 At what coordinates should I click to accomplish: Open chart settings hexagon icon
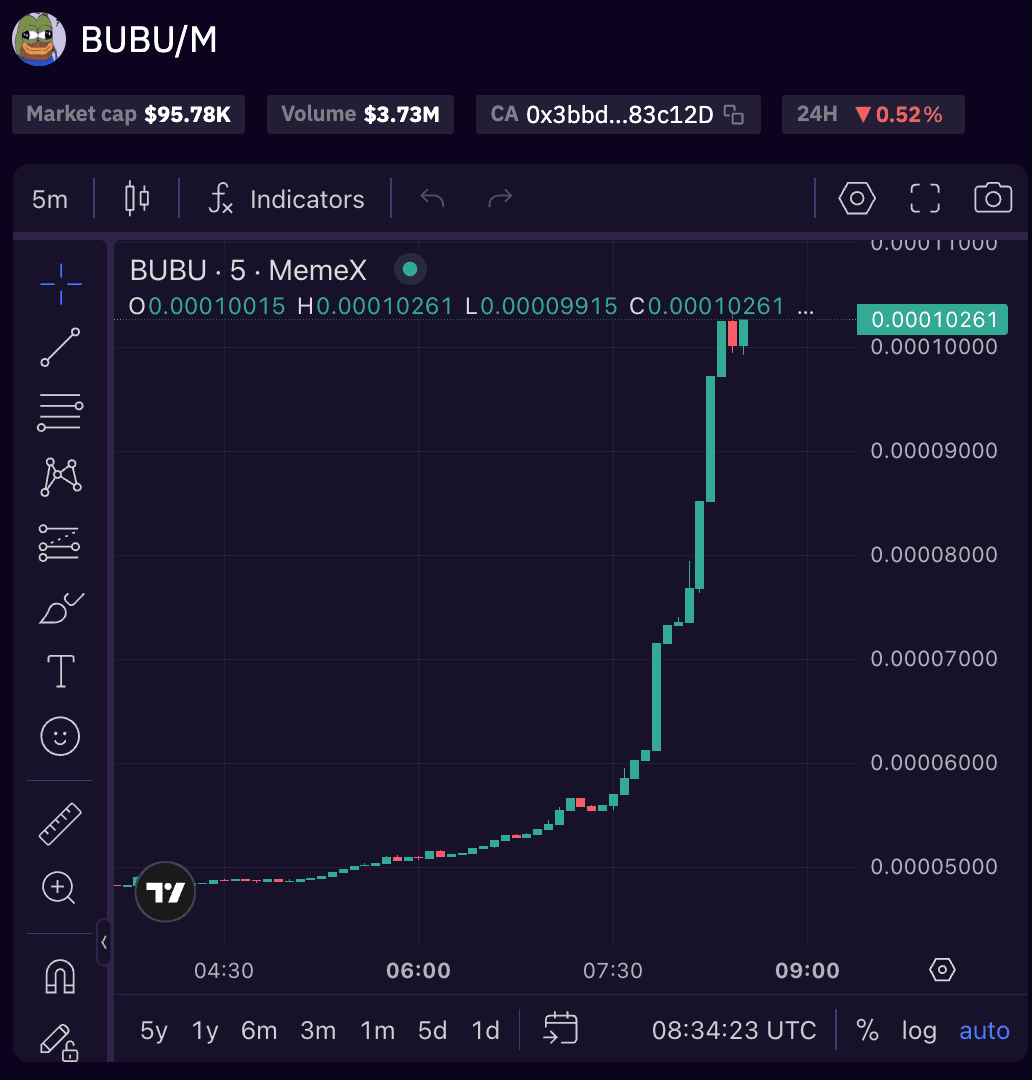(857, 198)
